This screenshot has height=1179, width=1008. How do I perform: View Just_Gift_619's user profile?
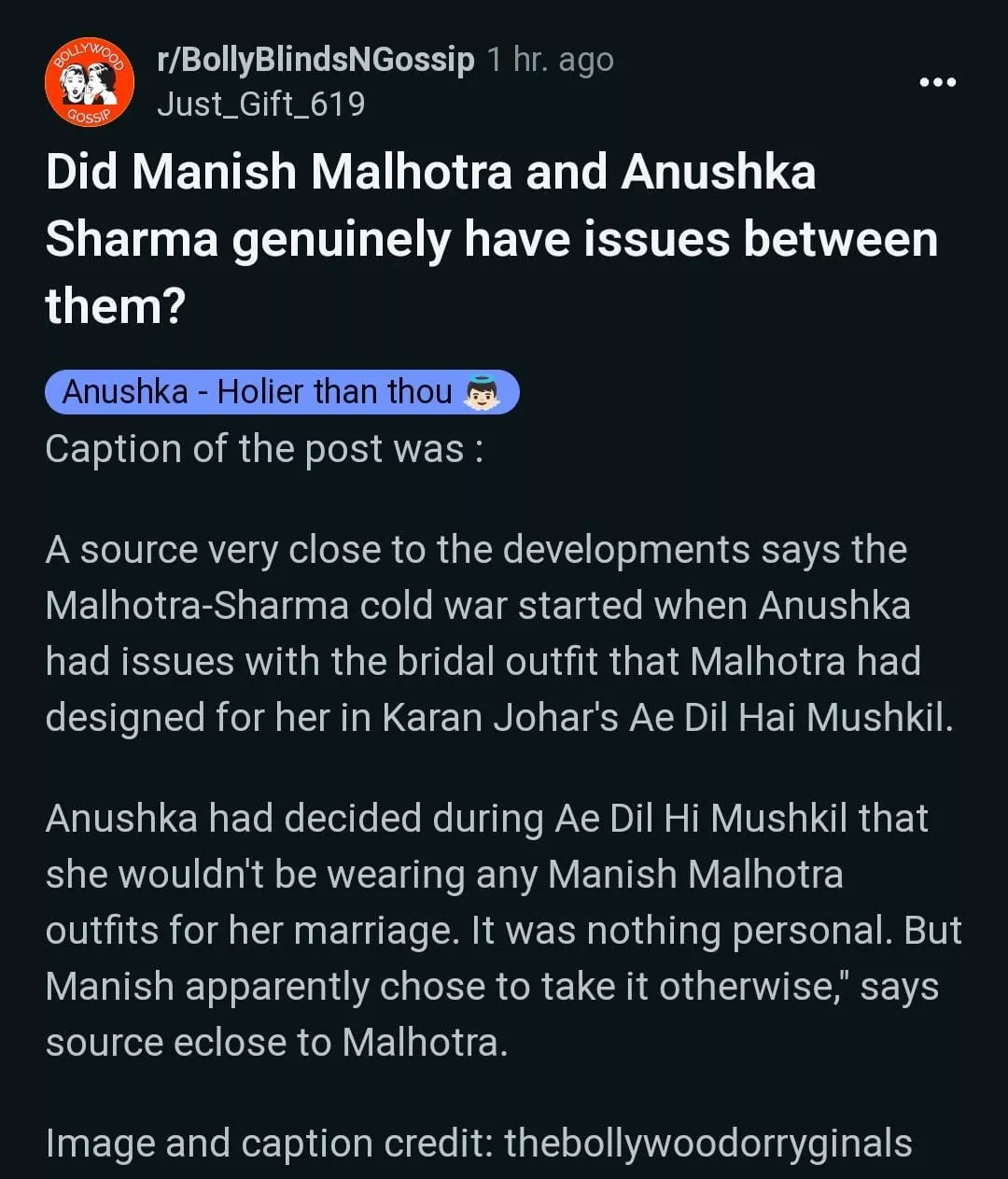pyautogui.click(x=260, y=104)
